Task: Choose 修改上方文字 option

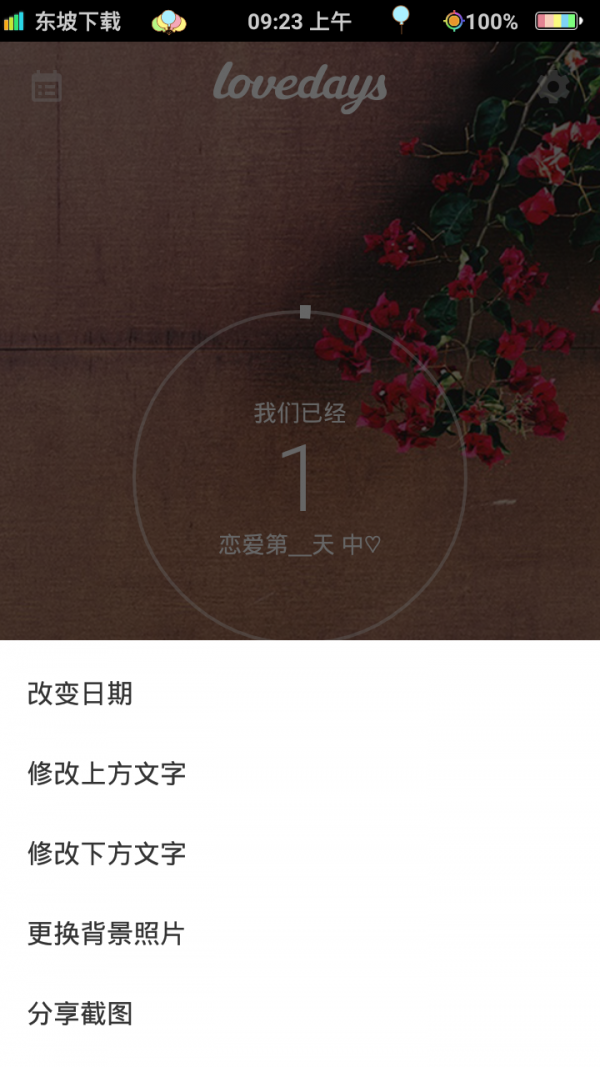Action: click(106, 774)
